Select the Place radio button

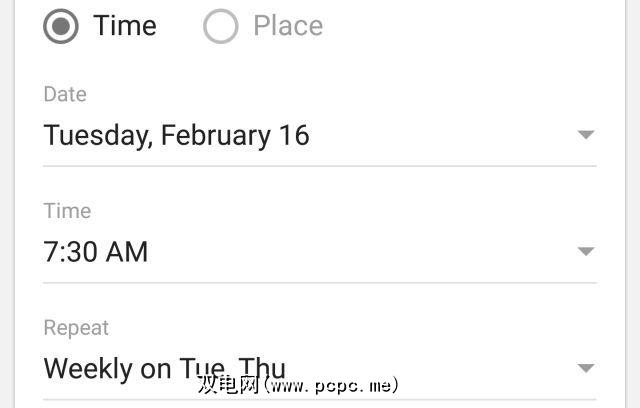pos(220,27)
